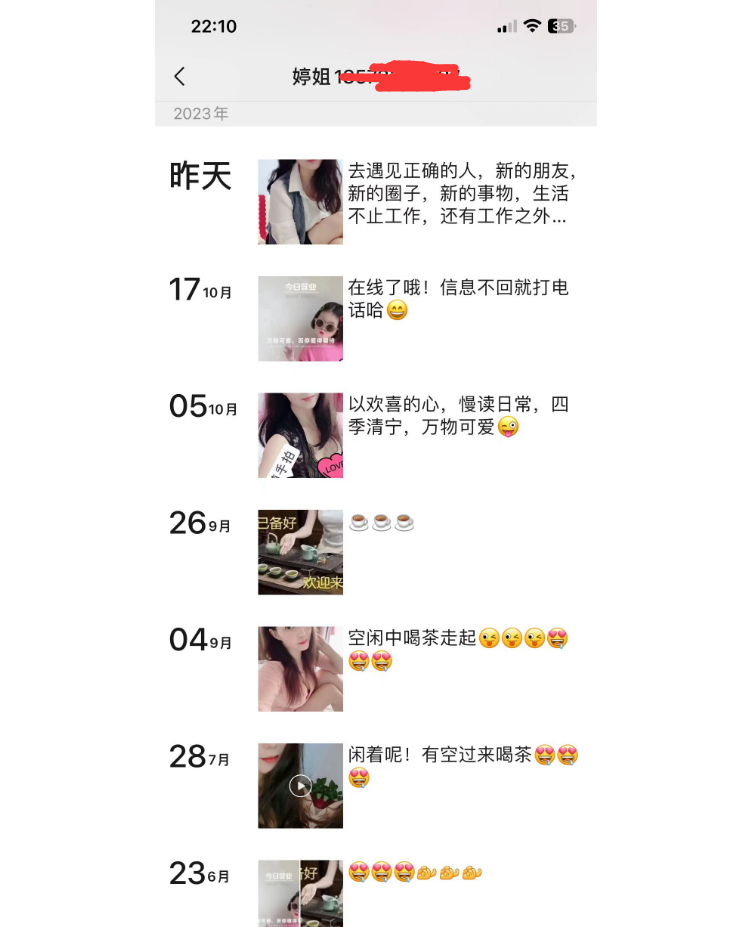Open yesterday's post about meeting the right people
The width and height of the screenshot is (755, 927).
pyautogui.click(x=300, y=201)
